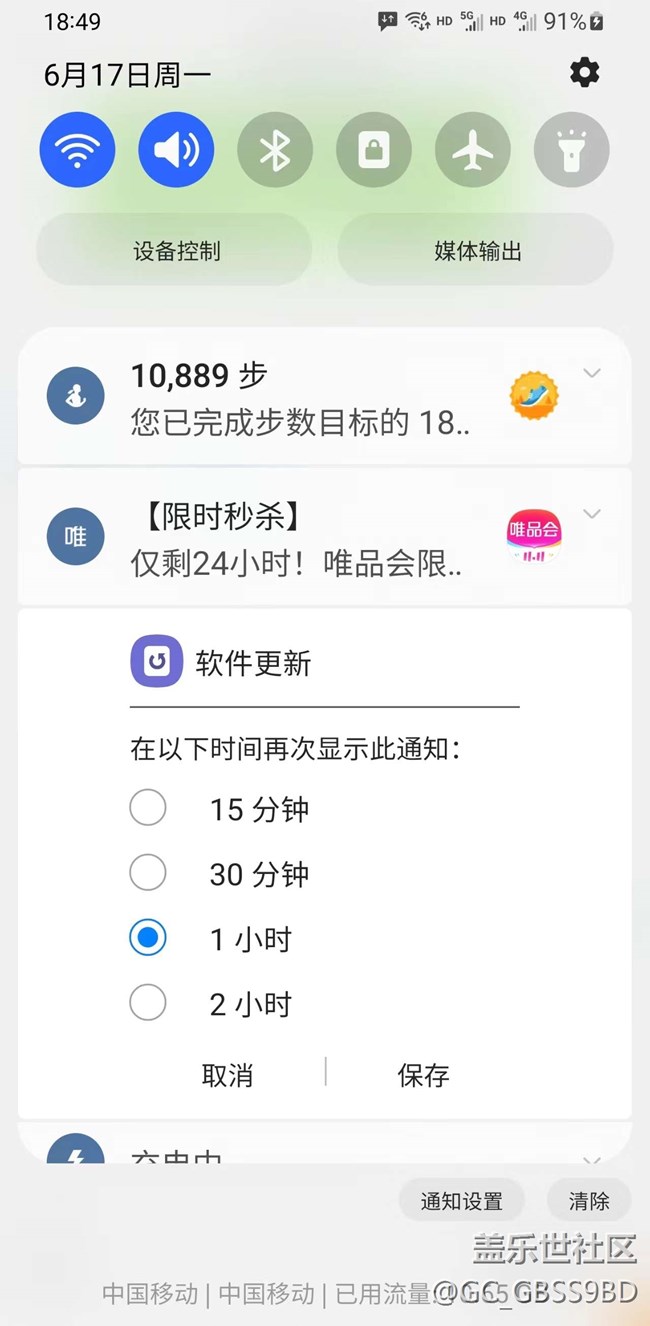Expand the step count notification chevron
The width and height of the screenshot is (650, 1326).
(592, 373)
